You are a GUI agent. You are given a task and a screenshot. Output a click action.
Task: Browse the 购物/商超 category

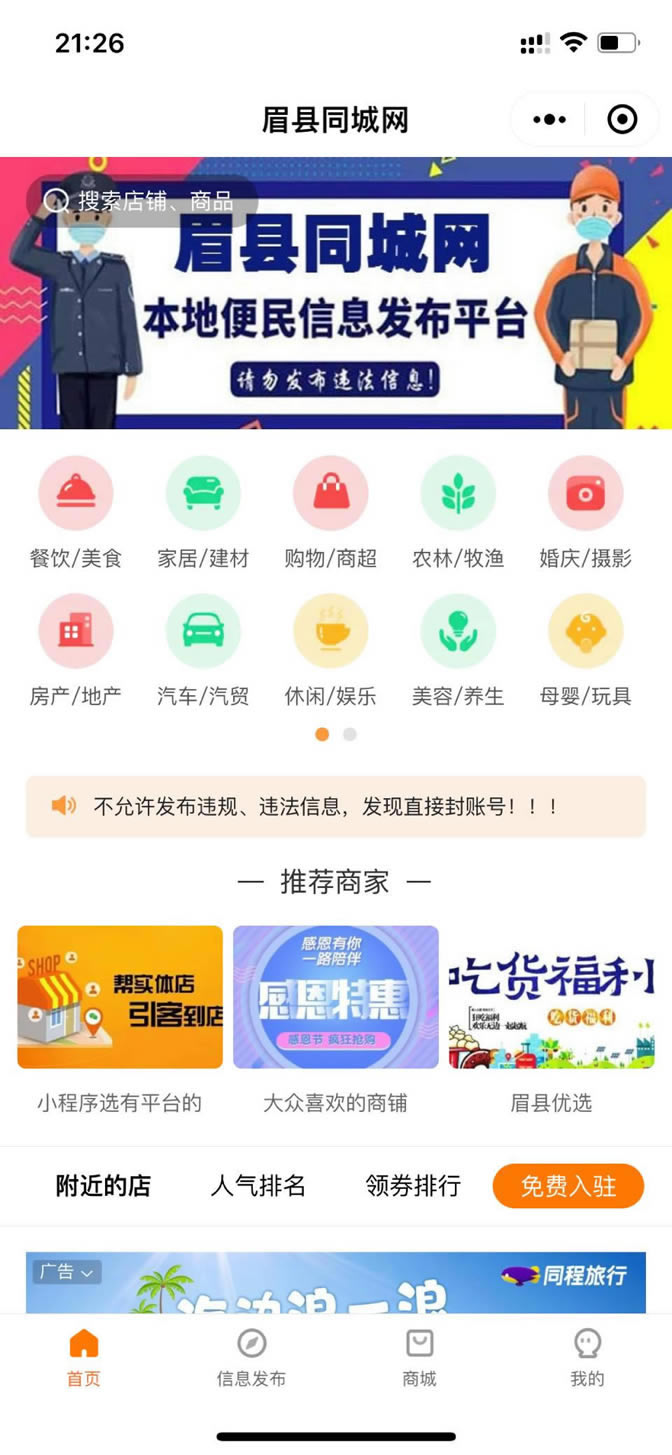point(330,494)
